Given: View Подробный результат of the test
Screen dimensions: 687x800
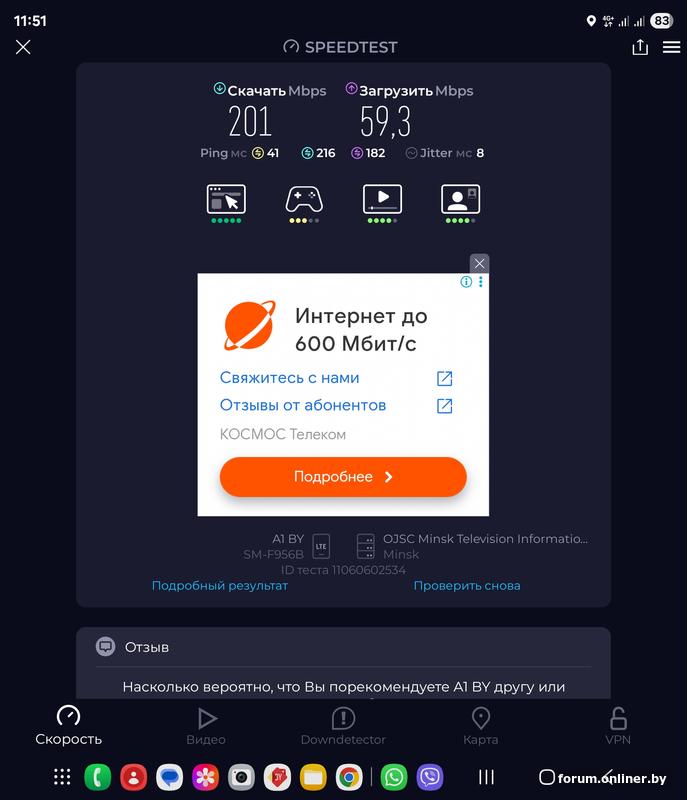Looking at the screenshot, I should 219,585.
